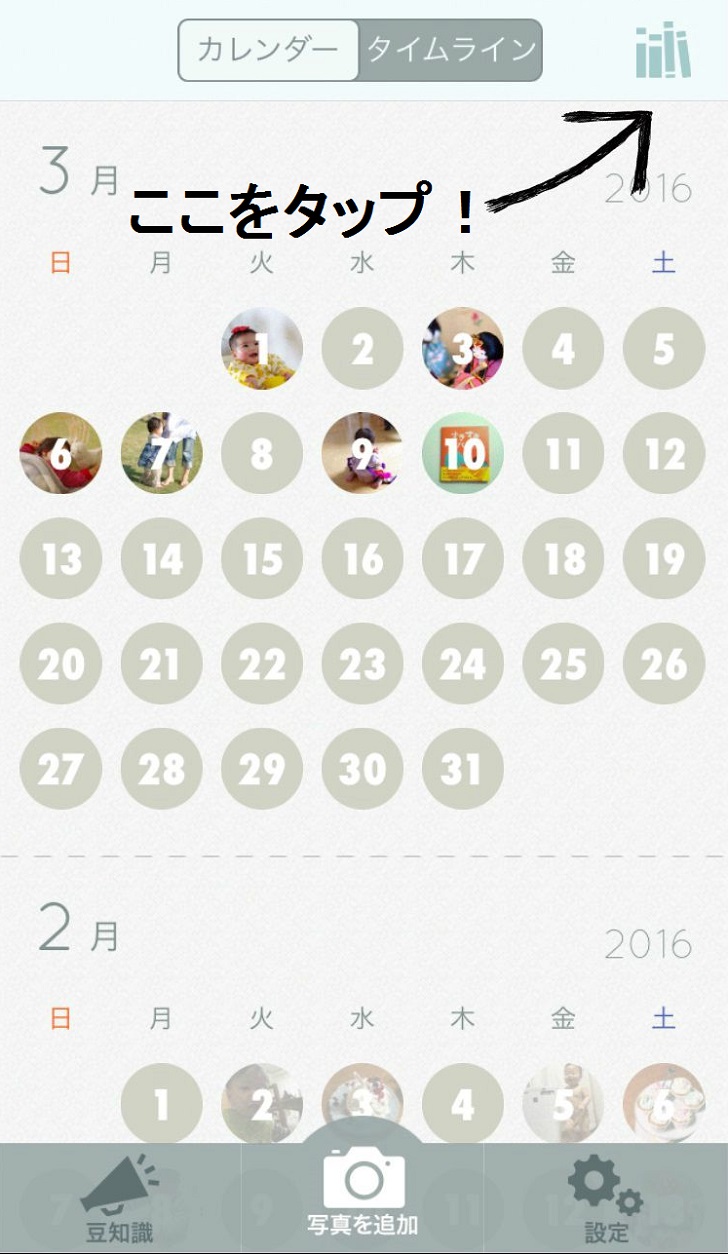Open the bookshelf icon at top right
The image size is (728, 1254).
tap(663, 51)
